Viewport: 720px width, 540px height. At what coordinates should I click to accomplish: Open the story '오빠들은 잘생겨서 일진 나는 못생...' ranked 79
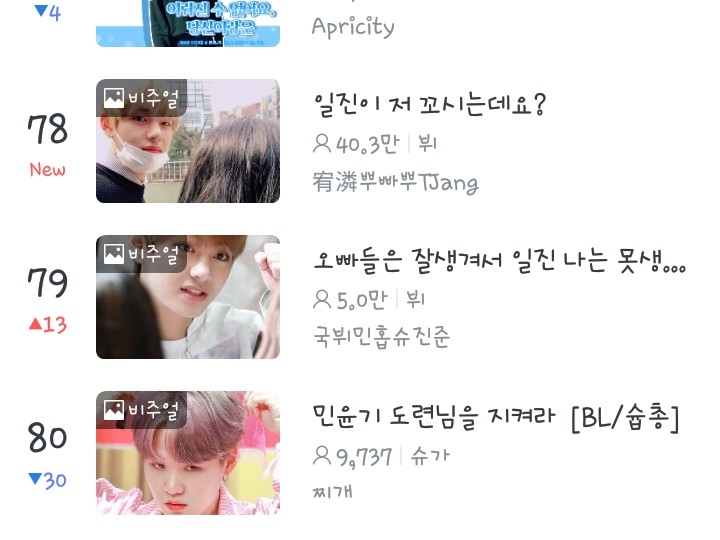[x=498, y=262]
